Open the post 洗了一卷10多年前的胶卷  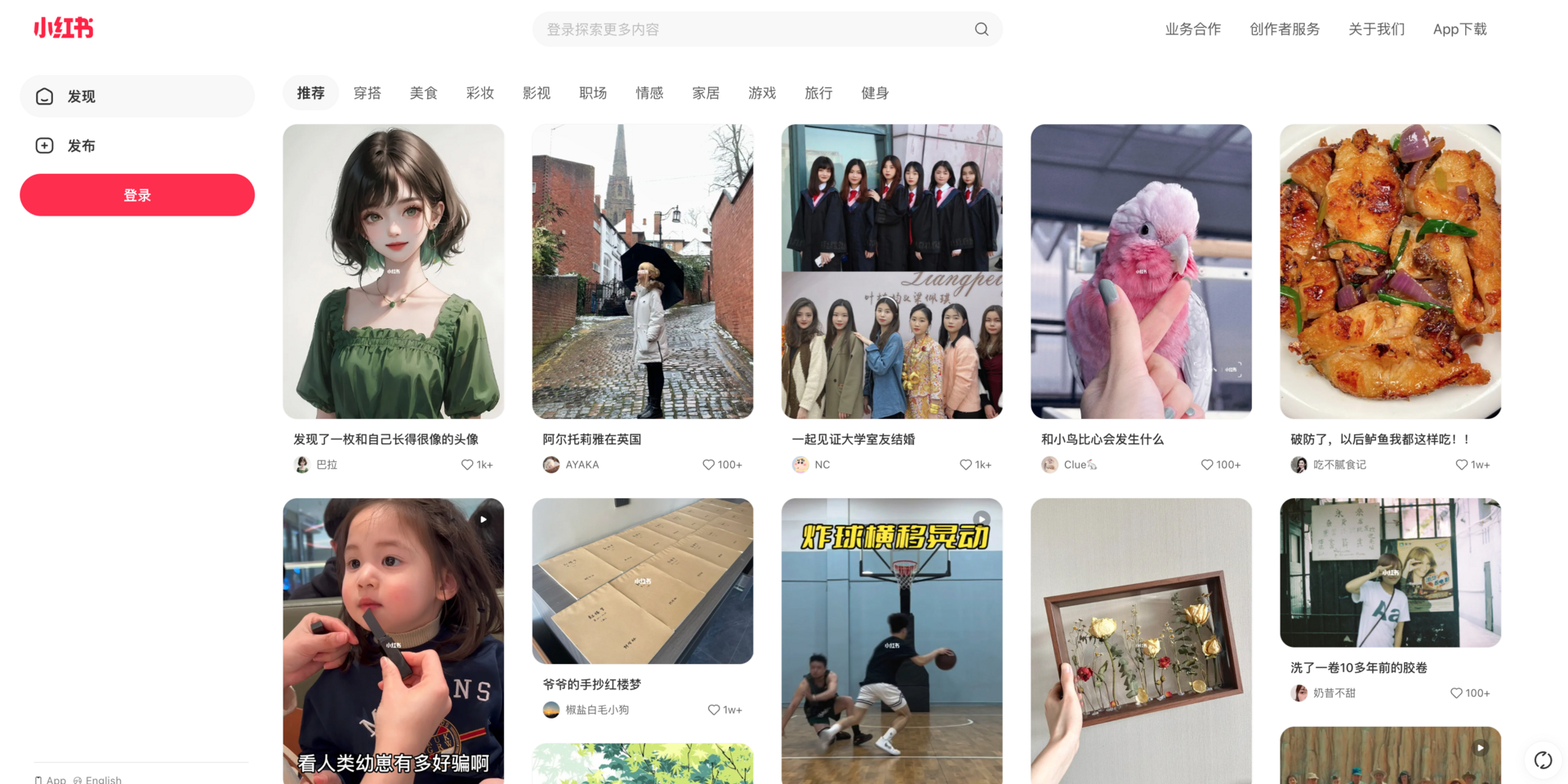click(1390, 572)
